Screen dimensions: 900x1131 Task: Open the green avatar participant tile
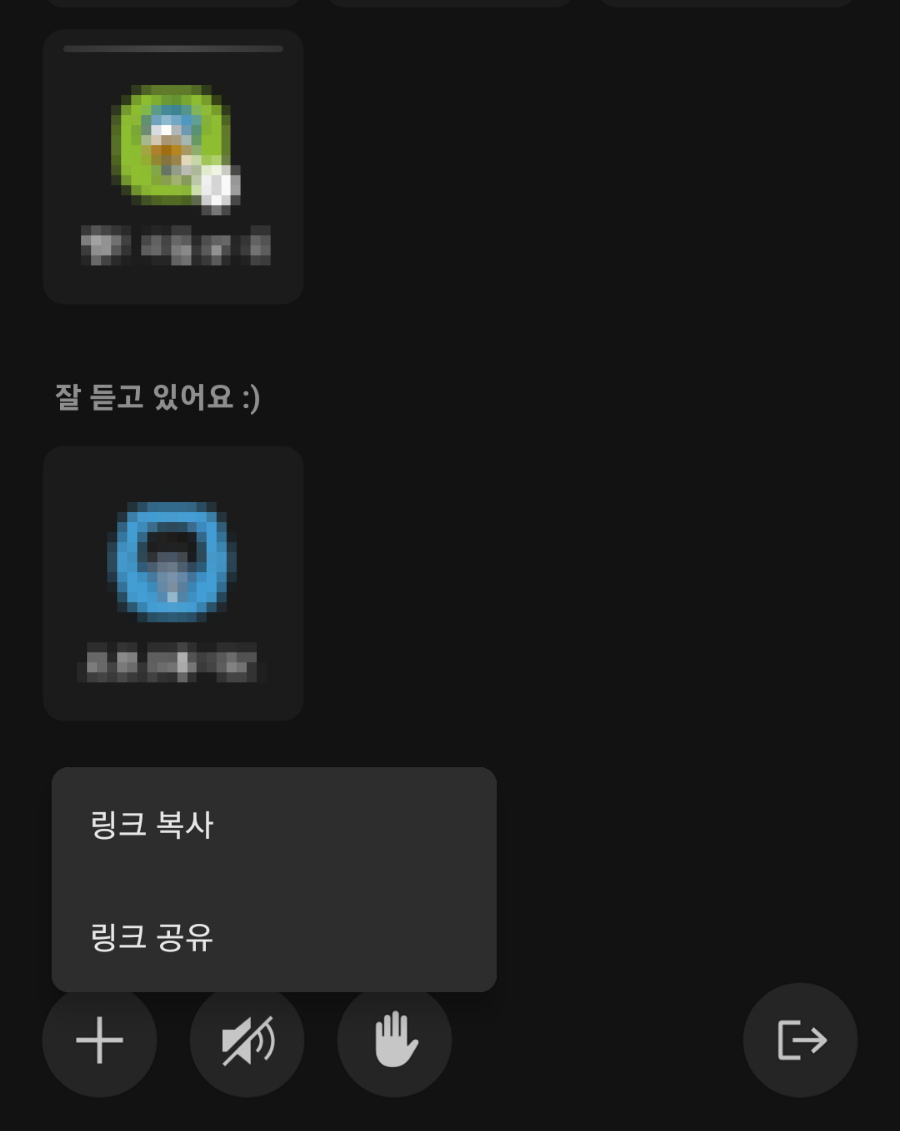172,166
